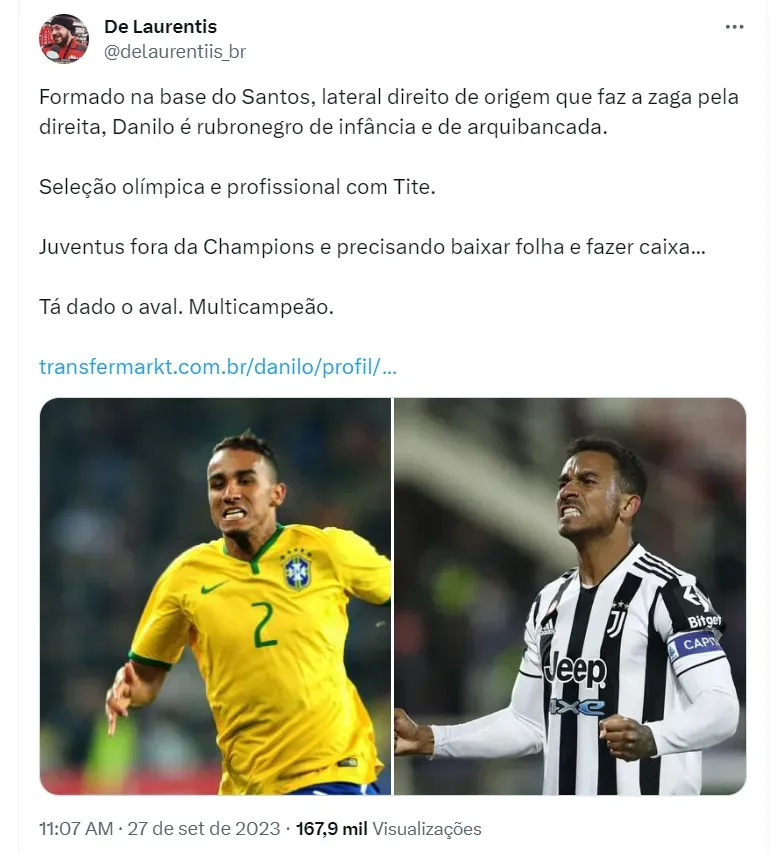The width and height of the screenshot is (783, 853).
Task: Open the @delaurentiis_br handle
Action: 175,51
